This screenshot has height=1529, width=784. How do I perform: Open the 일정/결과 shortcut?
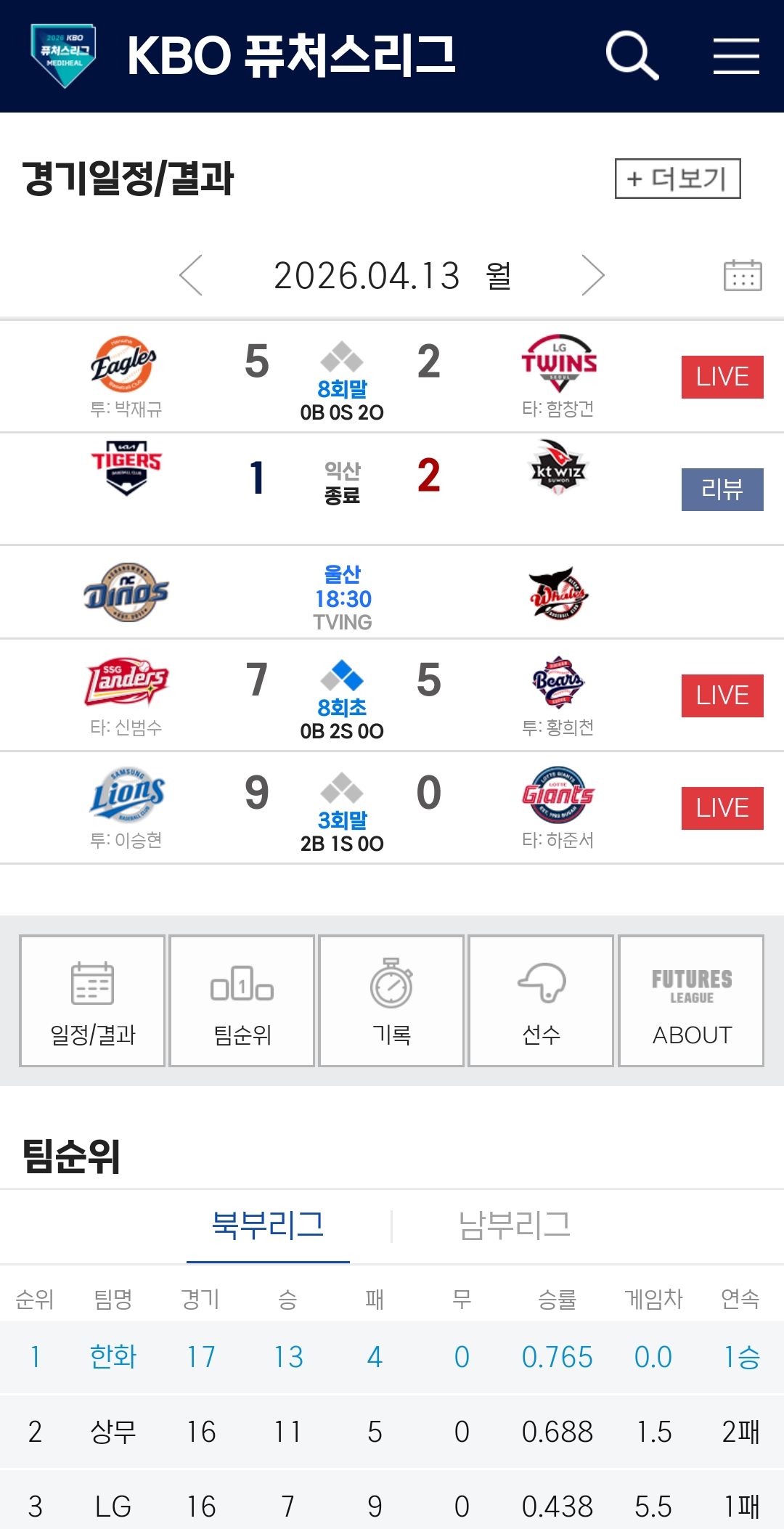(92, 1000)
